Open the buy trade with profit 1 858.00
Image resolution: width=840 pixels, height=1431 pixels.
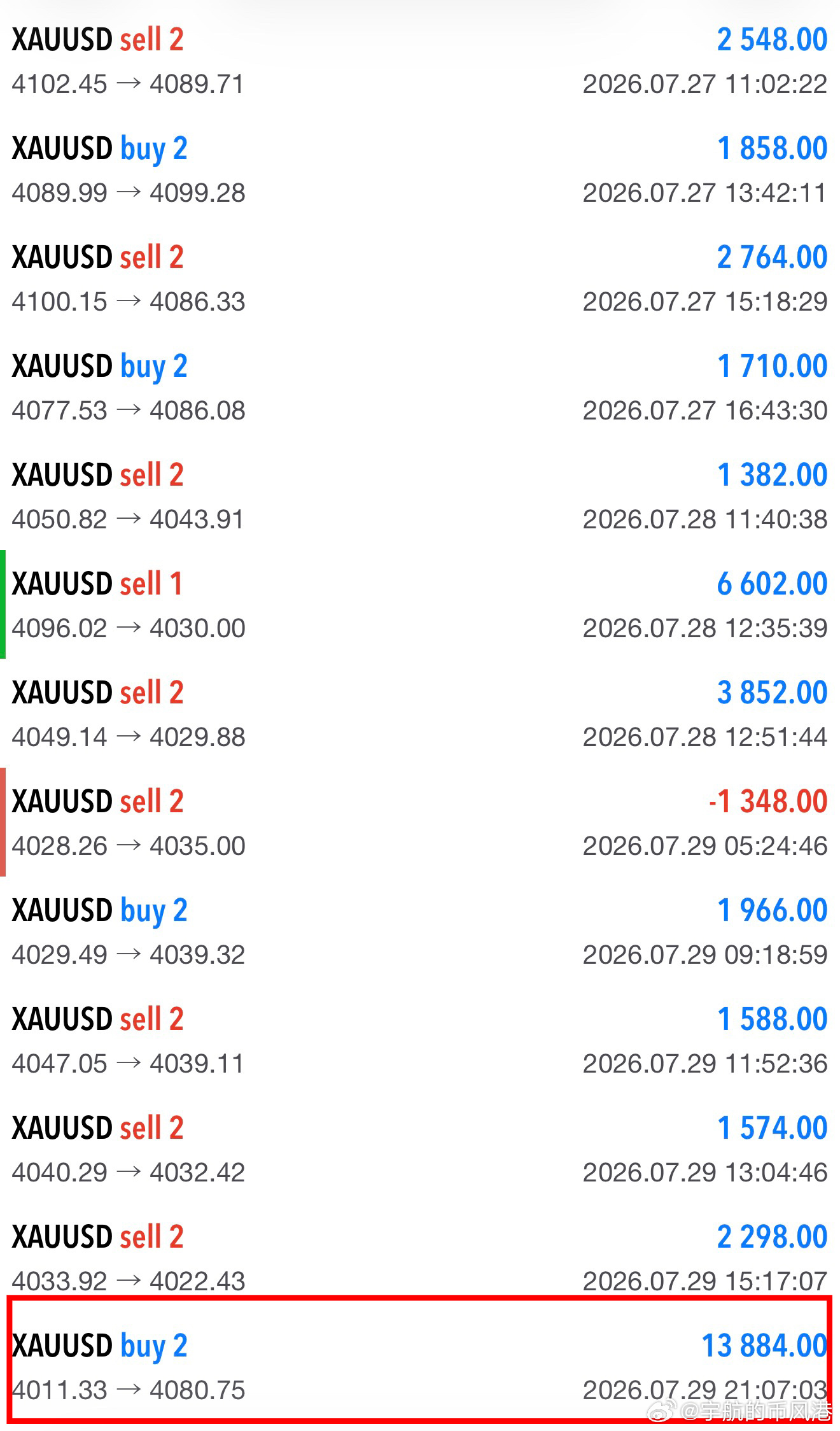coord(420,169)
